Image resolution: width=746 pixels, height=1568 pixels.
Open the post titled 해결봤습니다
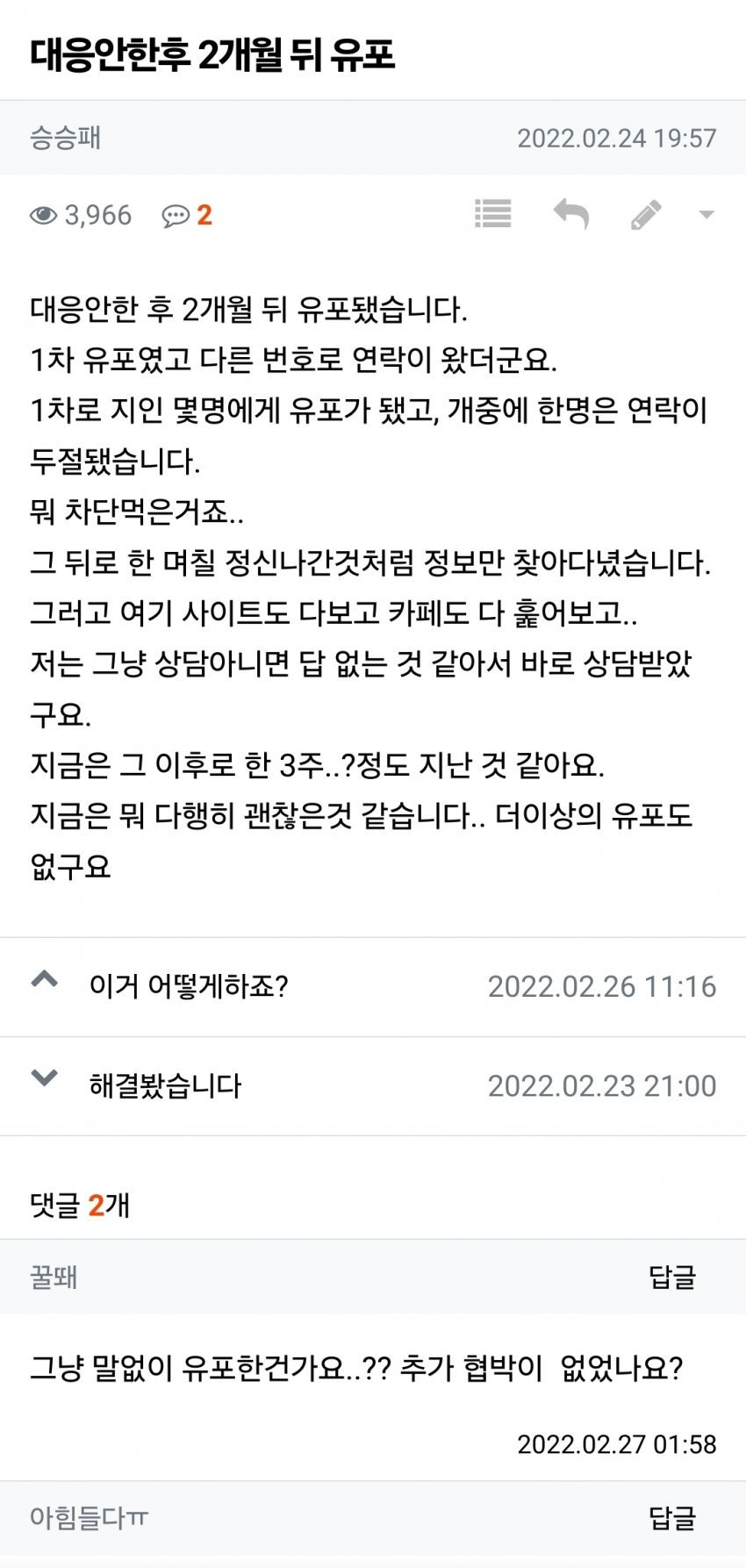(165, 1085)
